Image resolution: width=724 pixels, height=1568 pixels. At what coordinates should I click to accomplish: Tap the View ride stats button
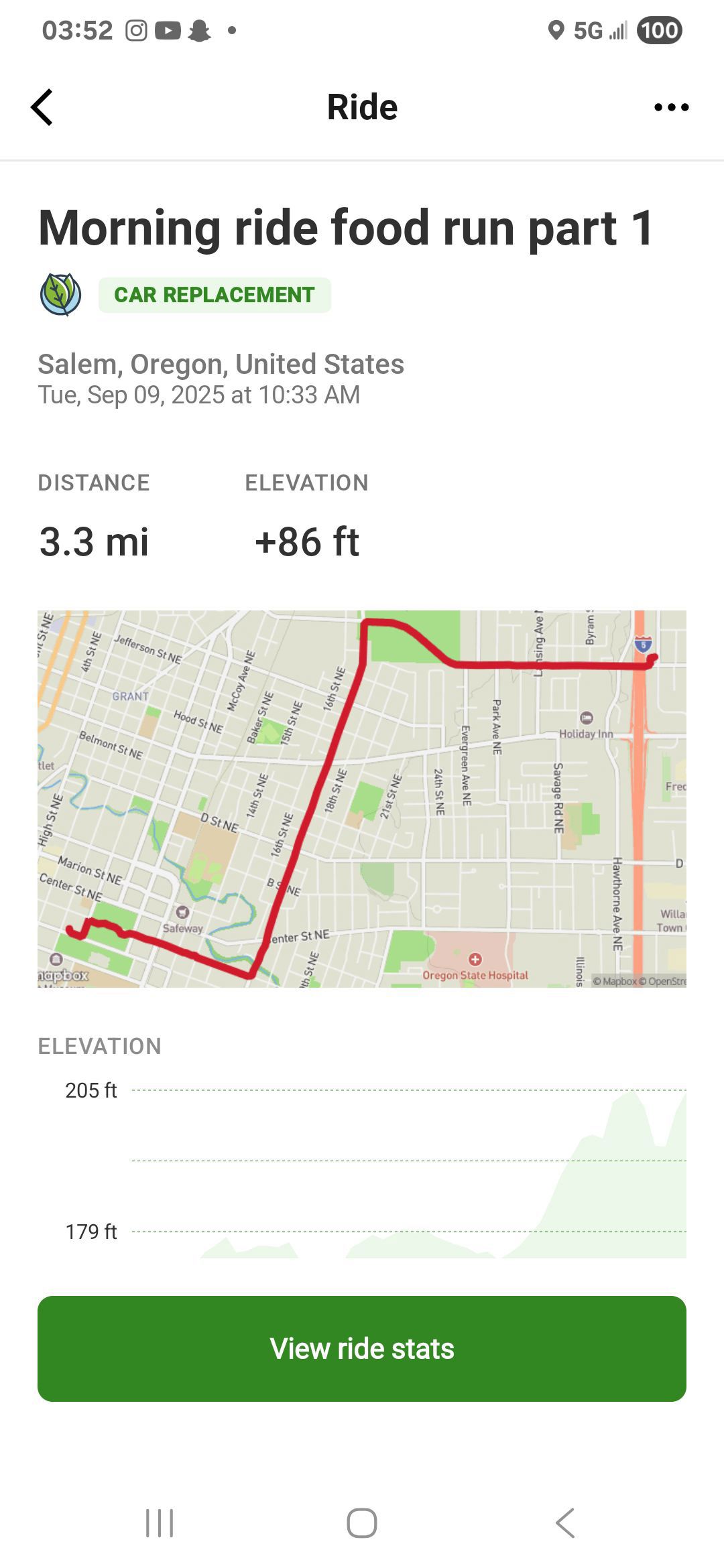(x=362, y=1348)
